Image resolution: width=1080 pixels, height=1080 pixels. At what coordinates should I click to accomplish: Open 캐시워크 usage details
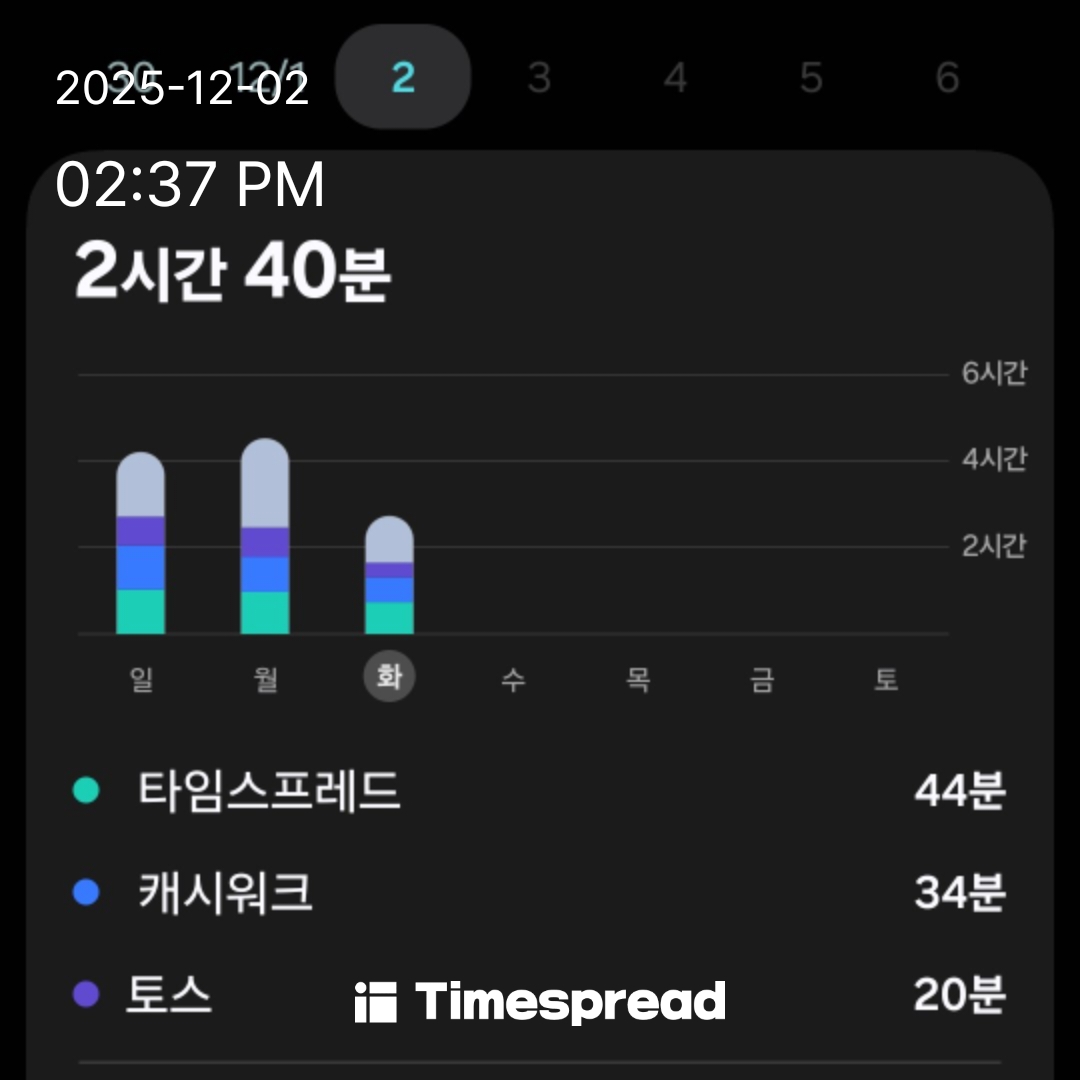click(x=540, y=892)
